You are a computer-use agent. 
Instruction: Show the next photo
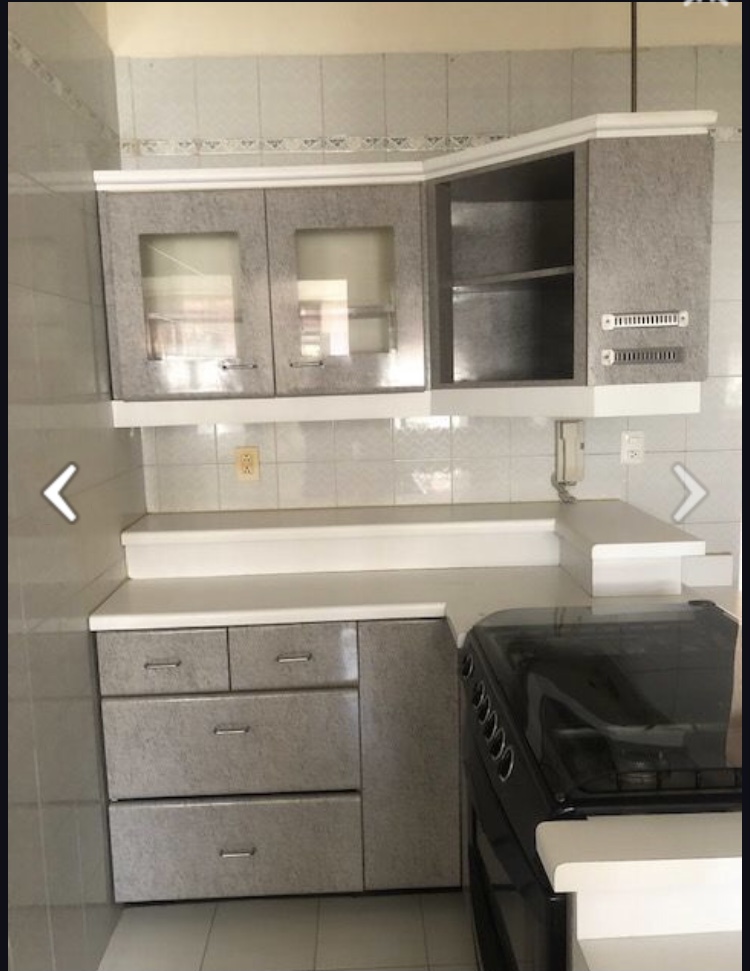pos(689,492)
